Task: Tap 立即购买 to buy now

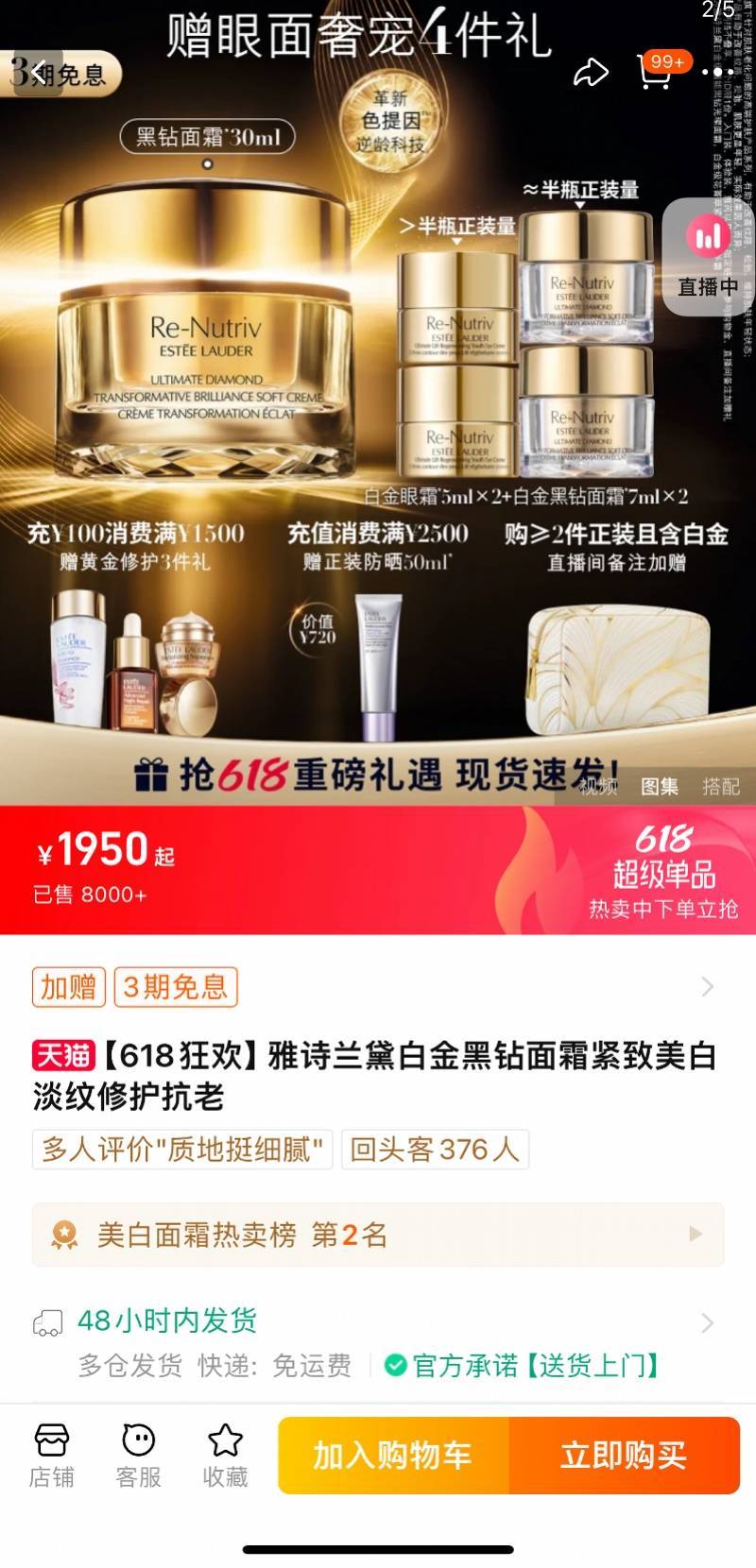Action: tap(624, 1456)
